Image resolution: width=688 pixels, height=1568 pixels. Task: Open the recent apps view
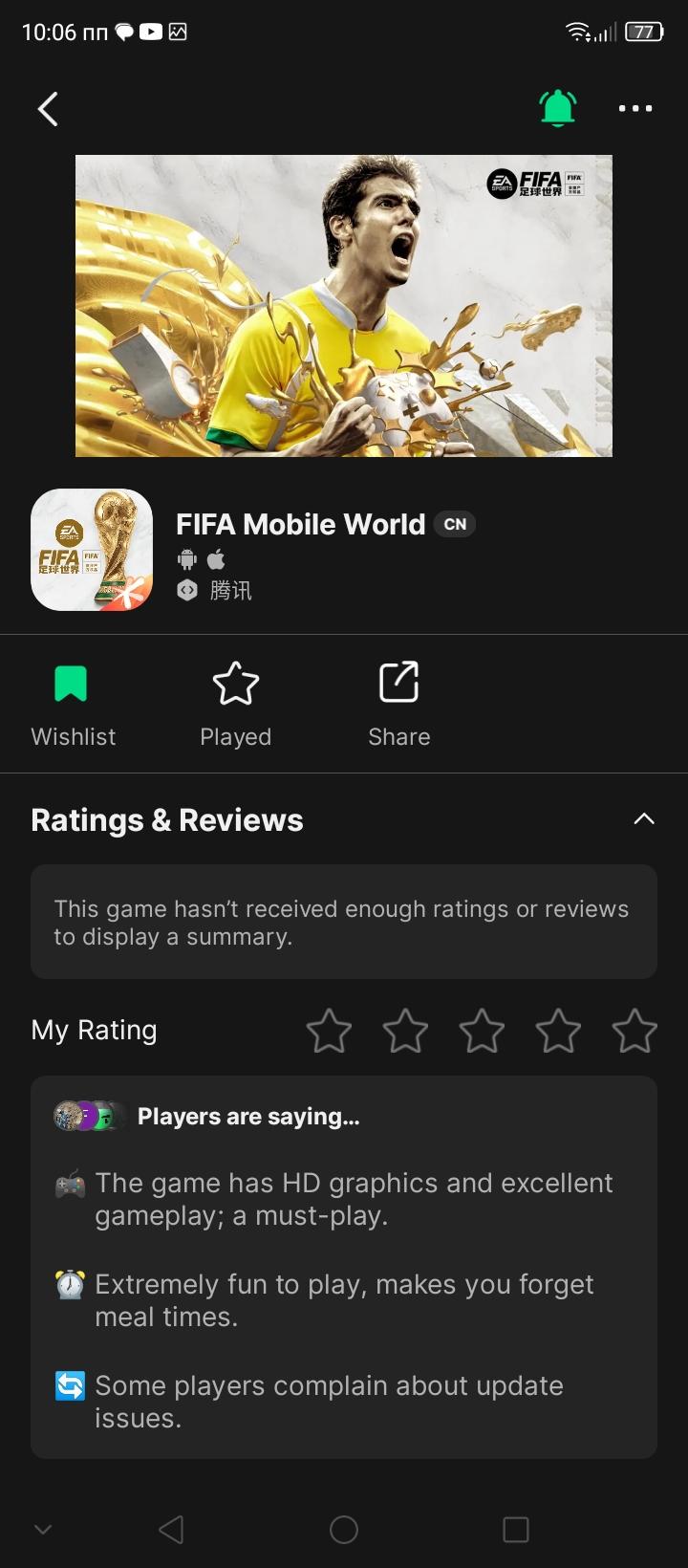[x=516, y=1530]
